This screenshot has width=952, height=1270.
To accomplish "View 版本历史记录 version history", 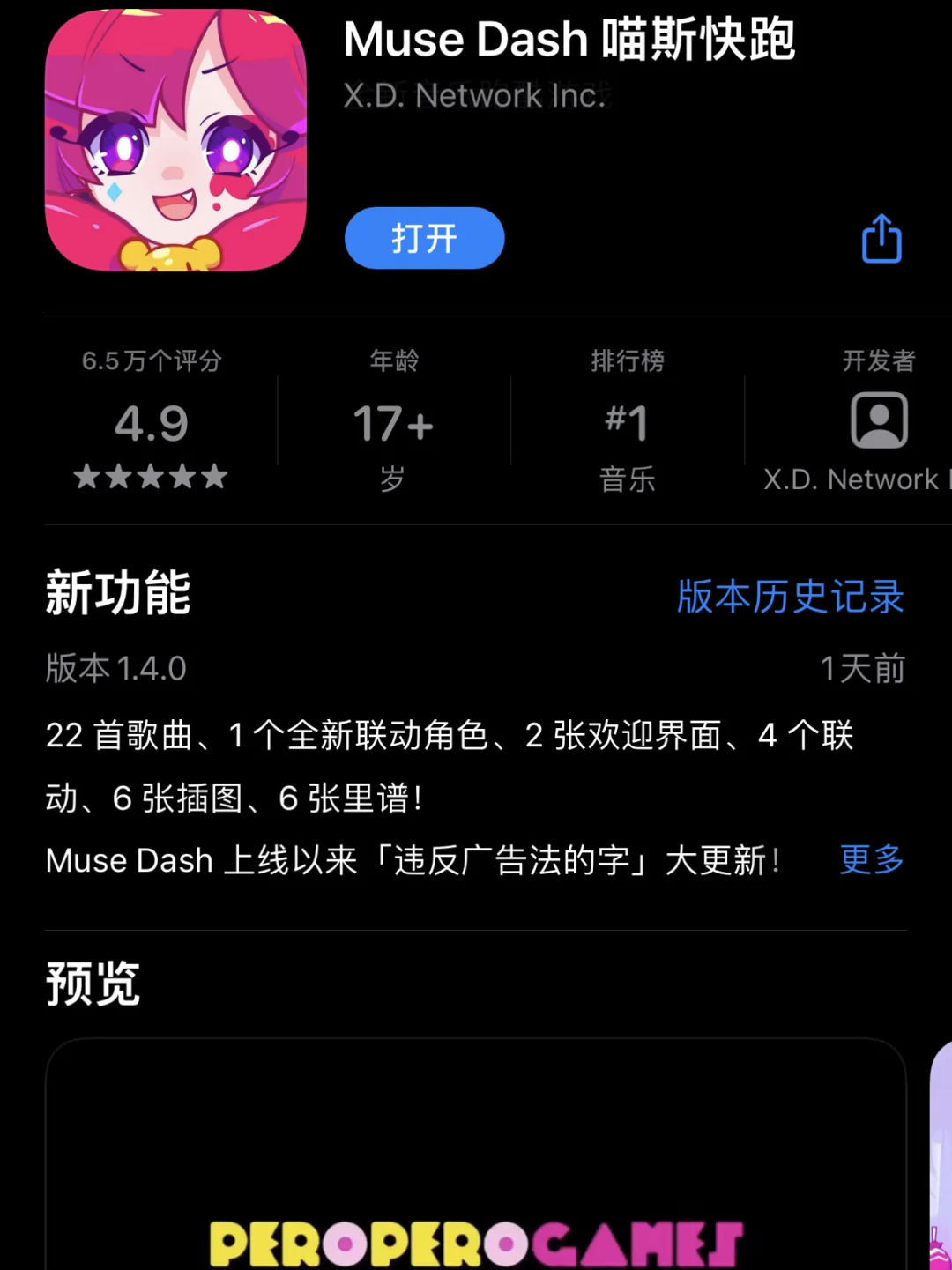I will coord(790,597).
